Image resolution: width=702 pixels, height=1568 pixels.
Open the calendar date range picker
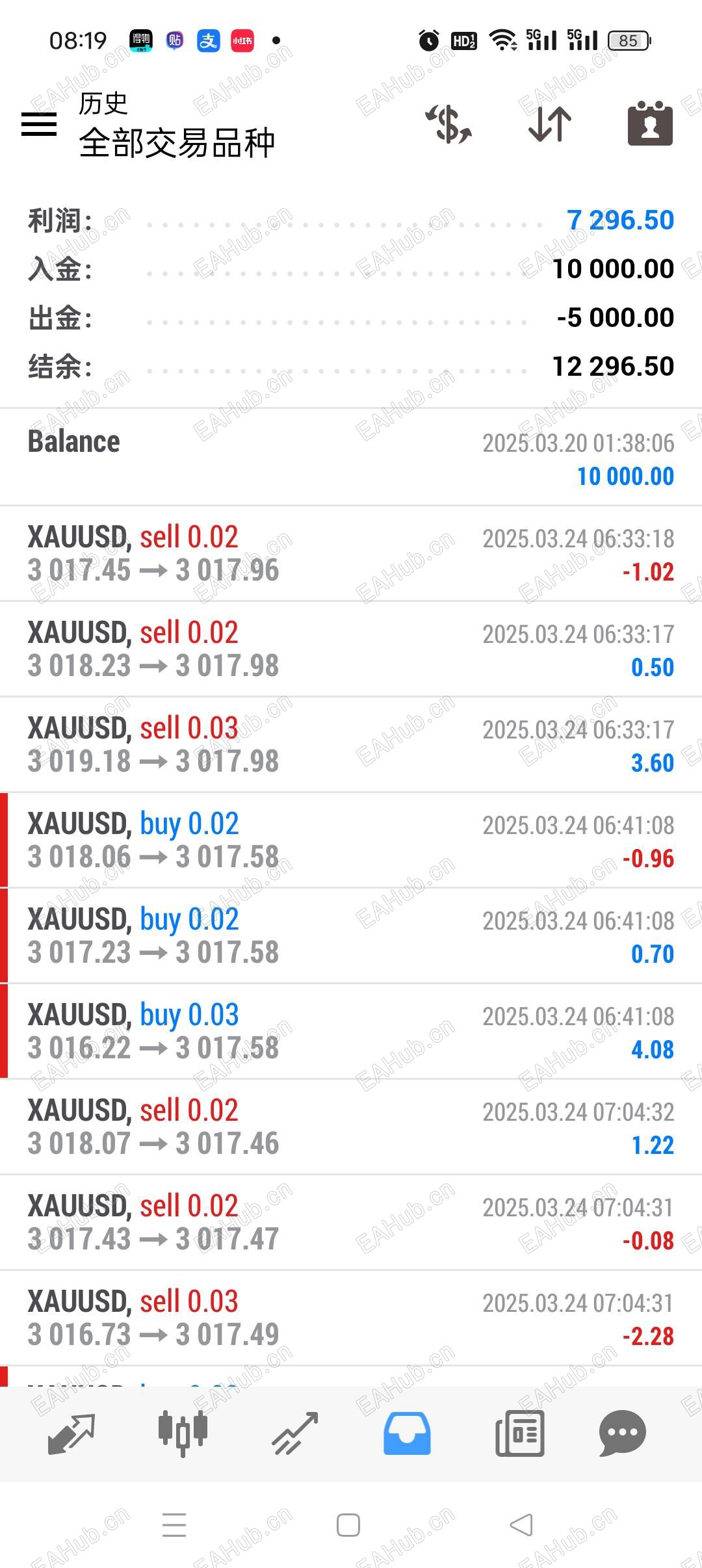[650, 123]
